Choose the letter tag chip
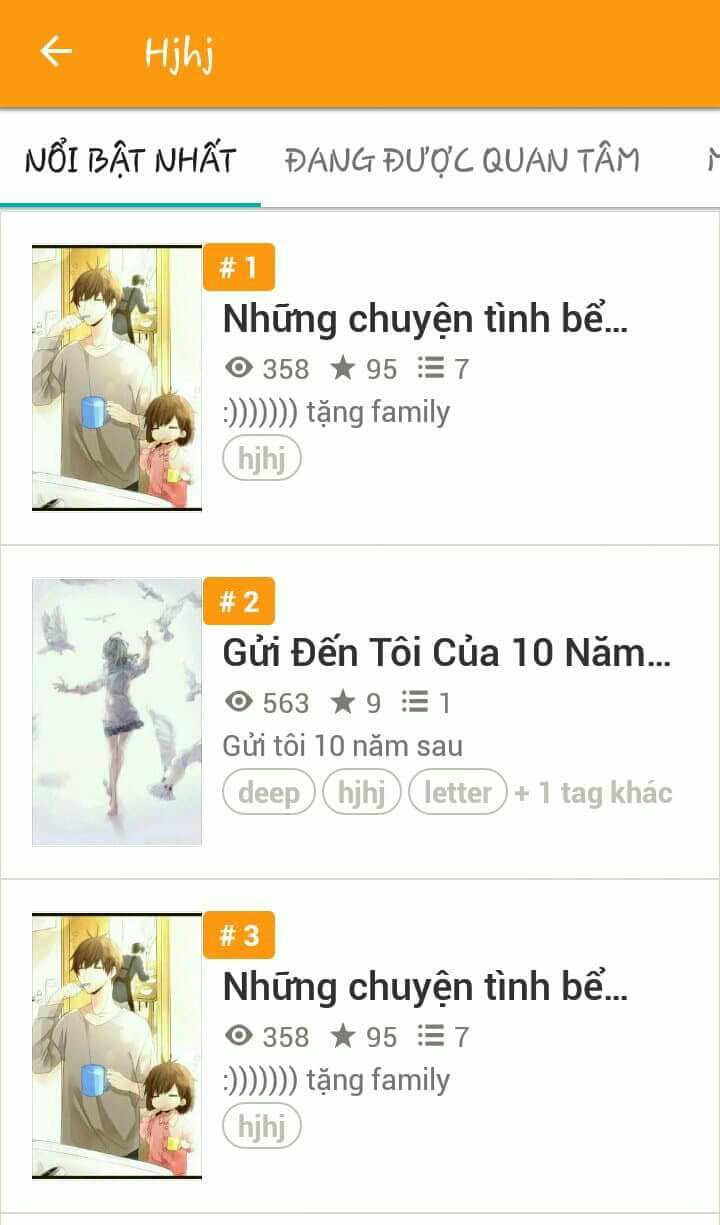This screenshot has width=720, height=1225. tap(458, 793)
